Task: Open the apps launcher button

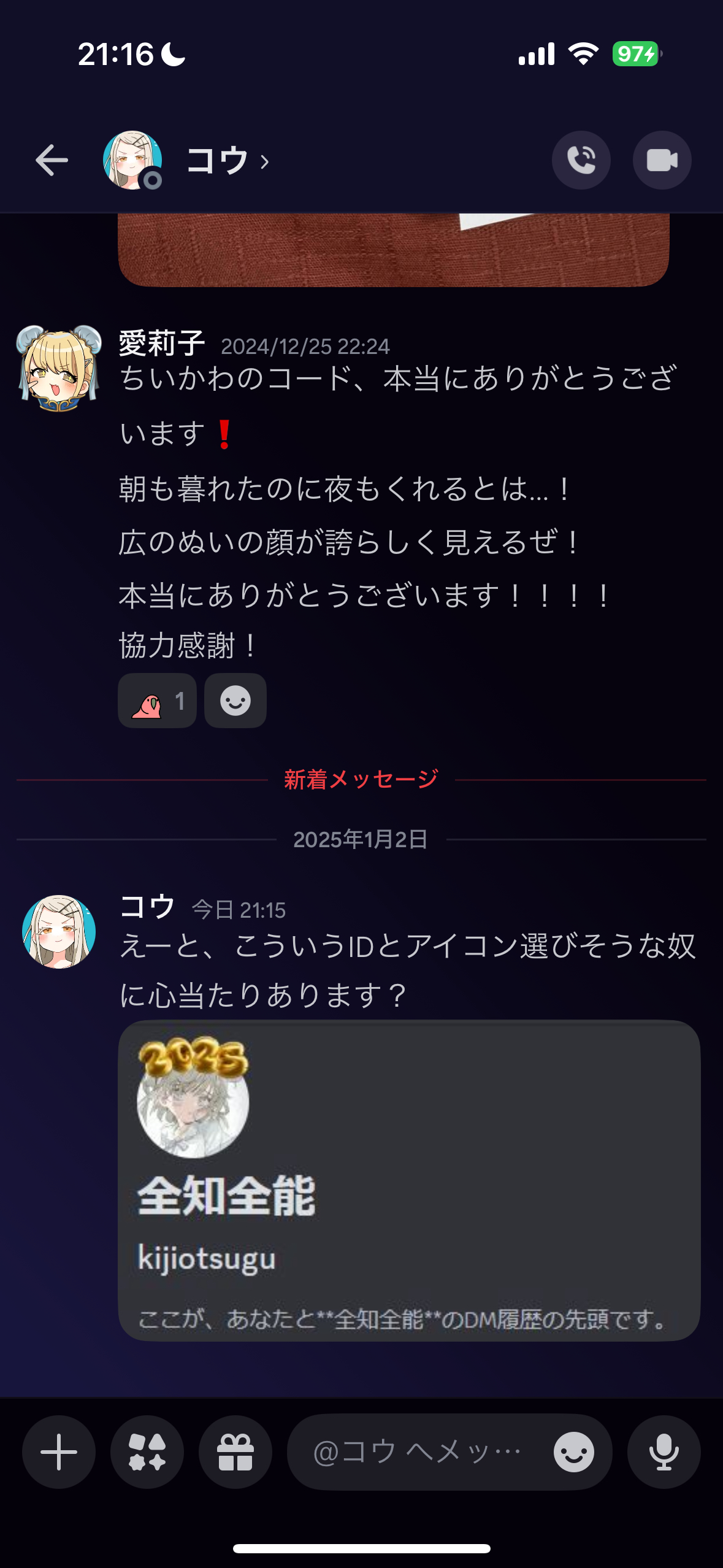Action: [x=147, y=1452]
